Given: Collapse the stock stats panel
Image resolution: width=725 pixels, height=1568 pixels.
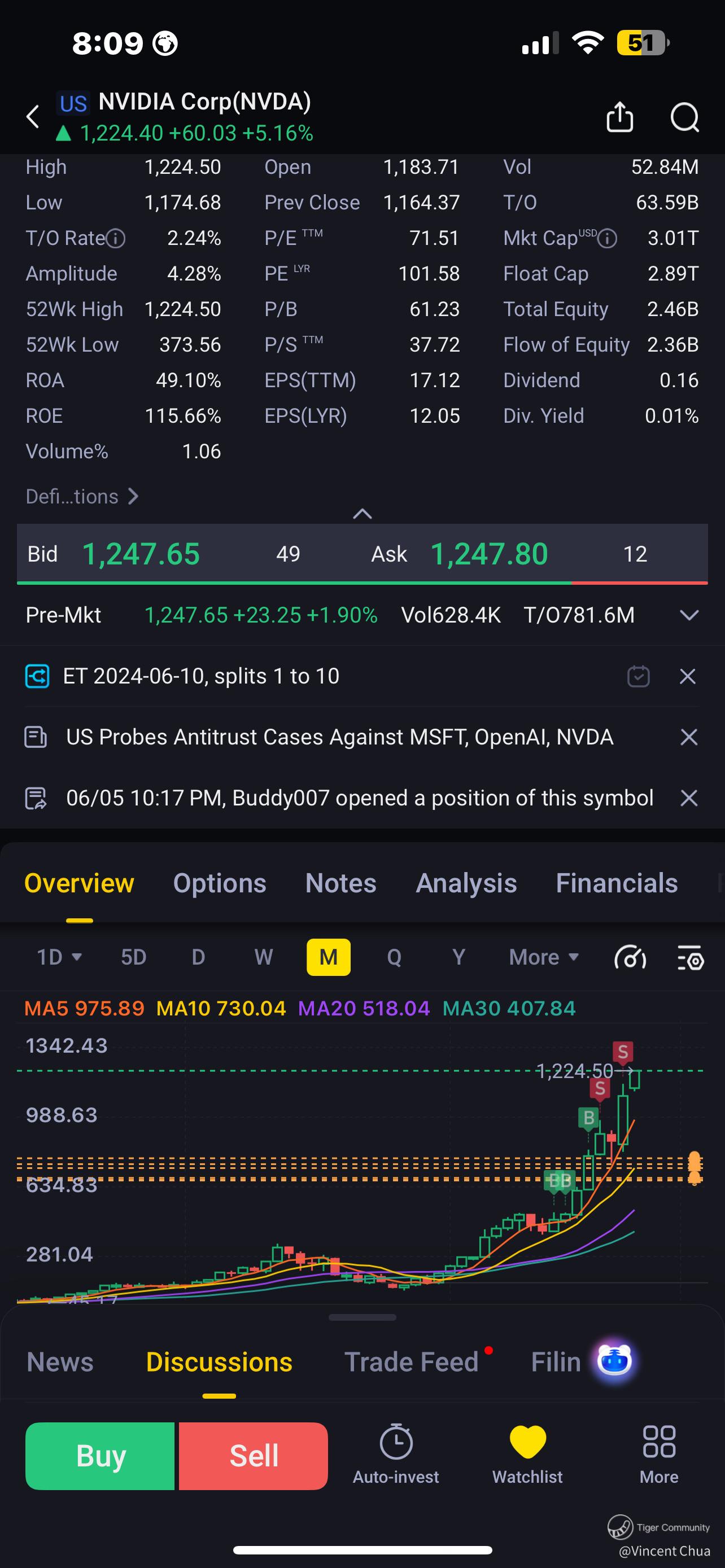Looking at the screenshot, I should click(362, 514).
